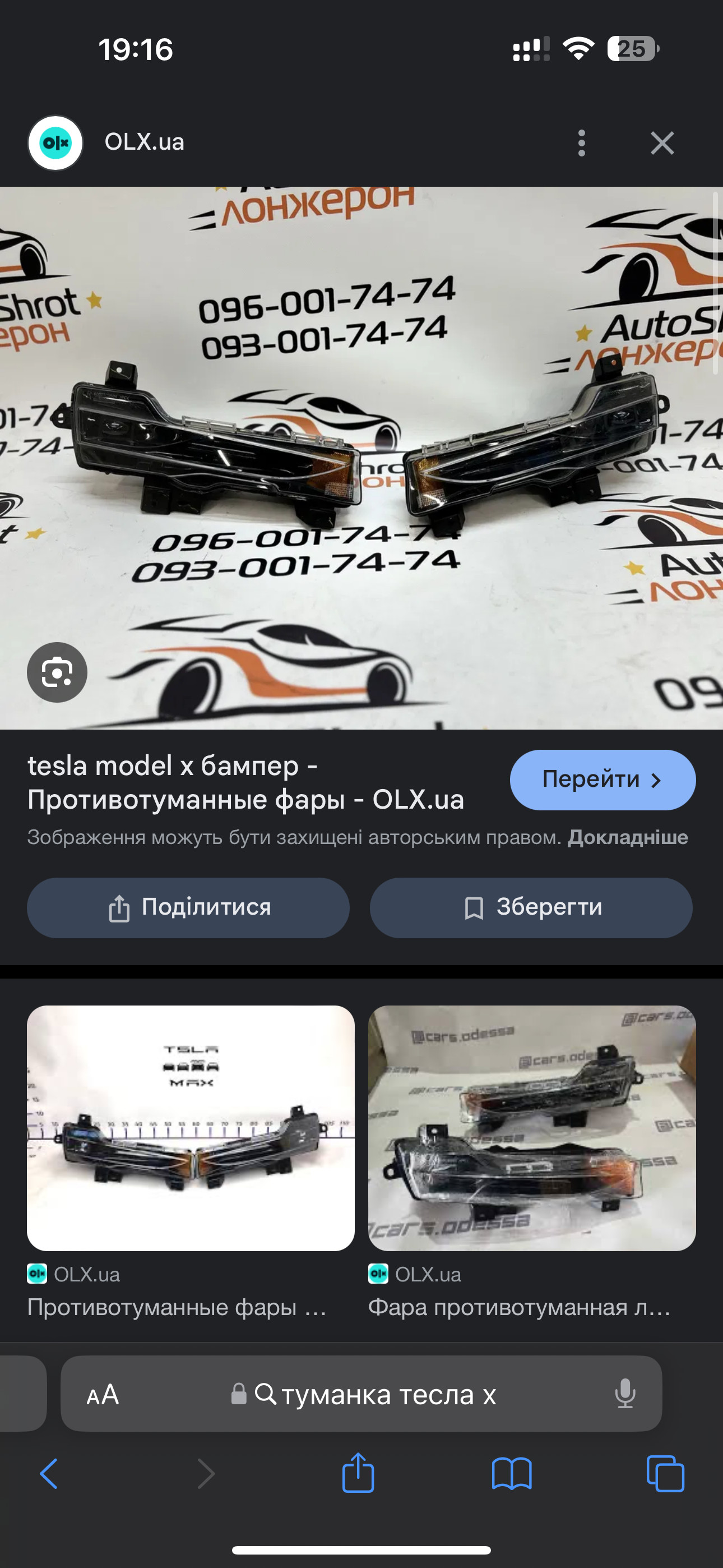Go back to the previous page
Image resolution: width=723 pixels, height=1568 pixels.
pos(49,1474)
